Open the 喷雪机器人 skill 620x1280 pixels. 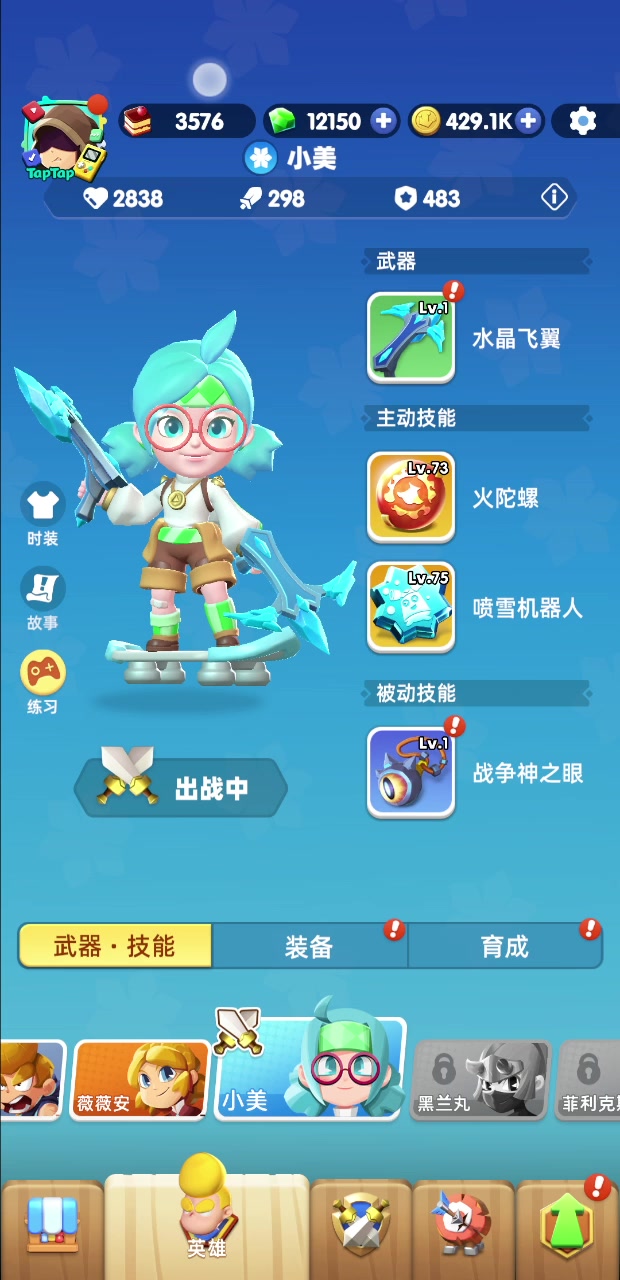(x=412, y=607)
